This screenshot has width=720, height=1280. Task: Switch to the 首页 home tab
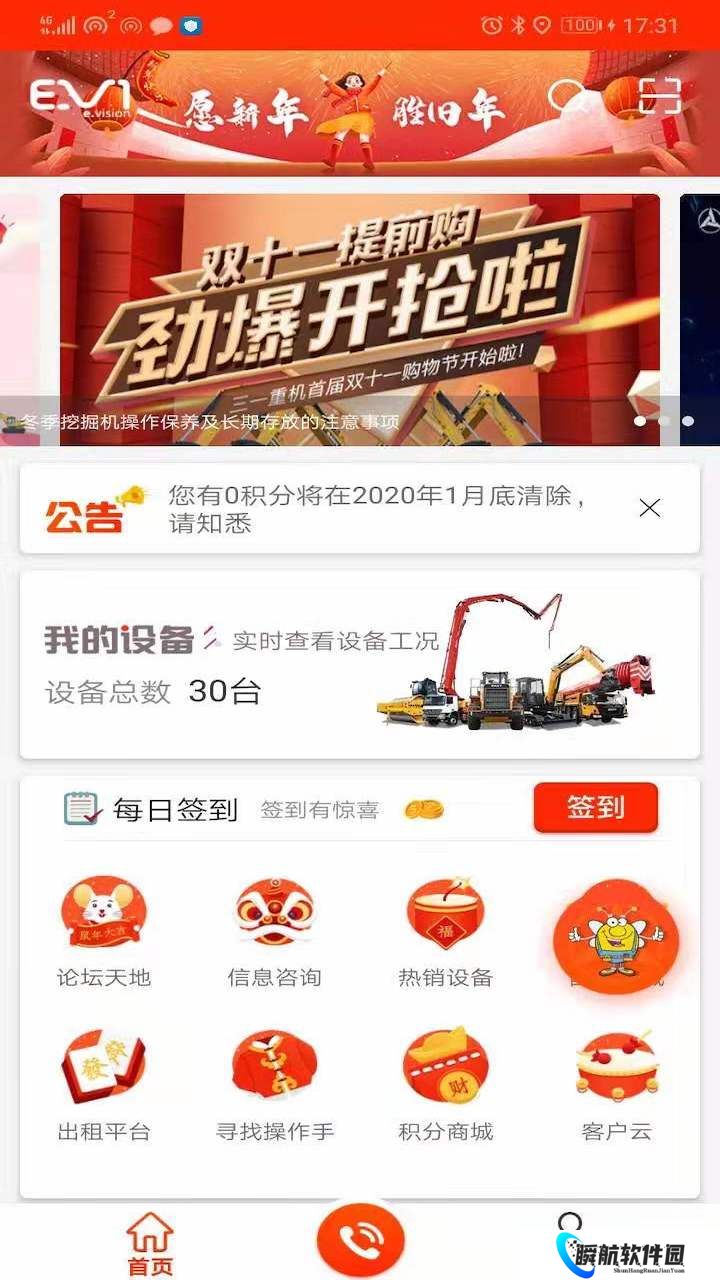click(x=150, y=1243)
